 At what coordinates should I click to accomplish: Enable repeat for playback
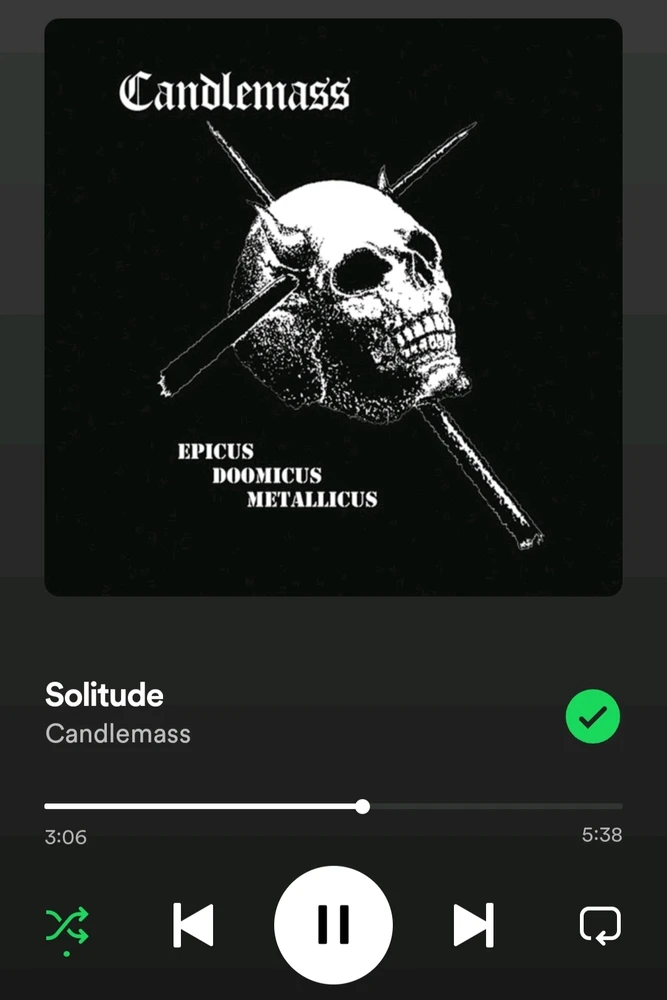point(600,925)
